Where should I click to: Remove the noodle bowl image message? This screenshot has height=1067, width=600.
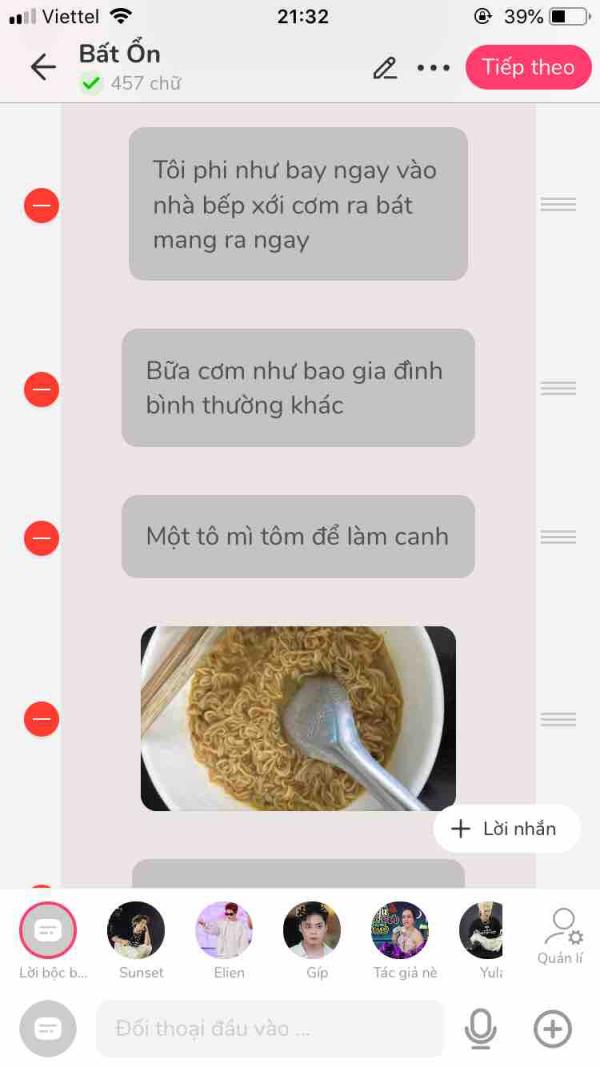[41, 719]
